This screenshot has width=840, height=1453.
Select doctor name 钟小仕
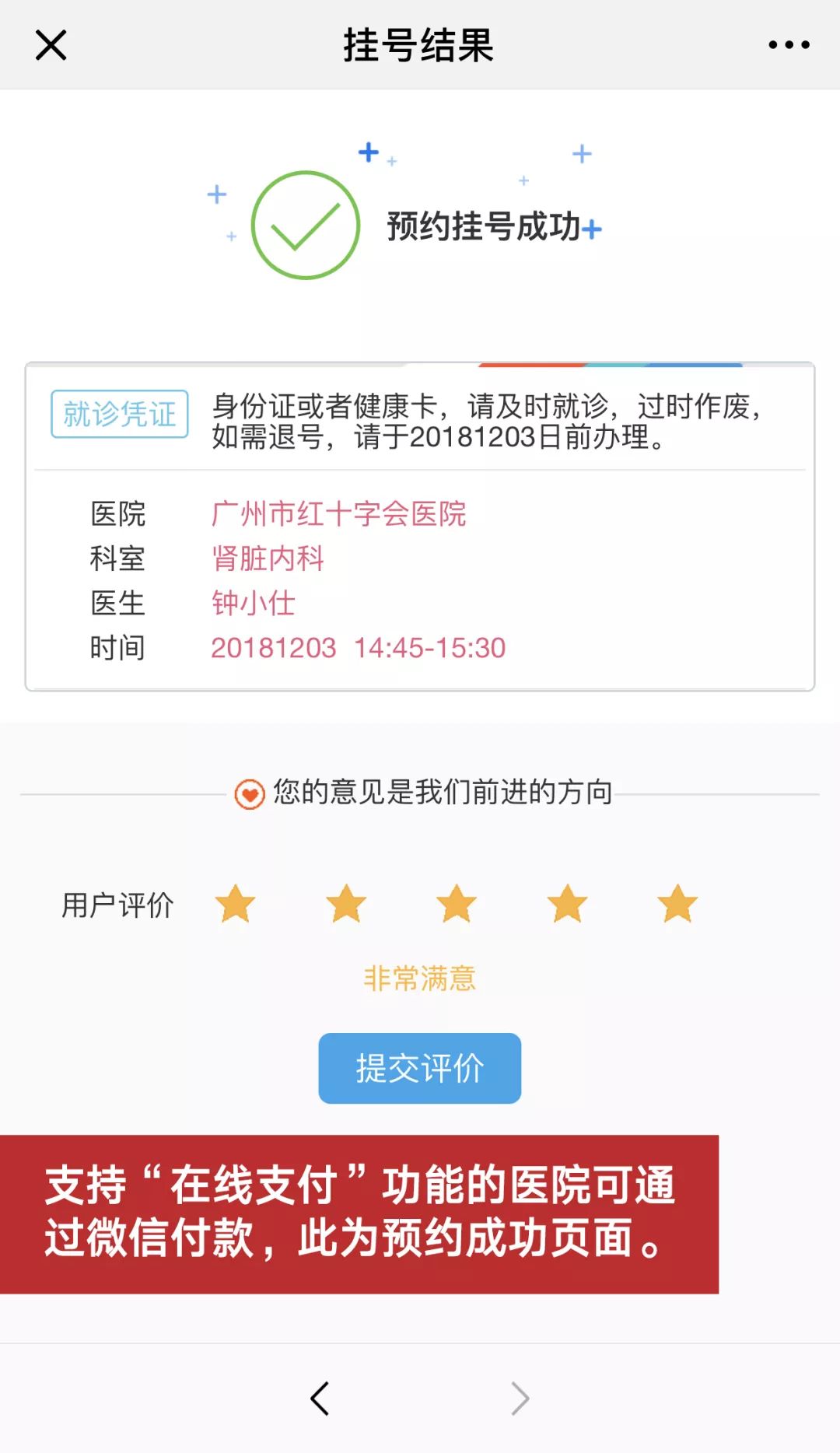(x=253, y=603)
